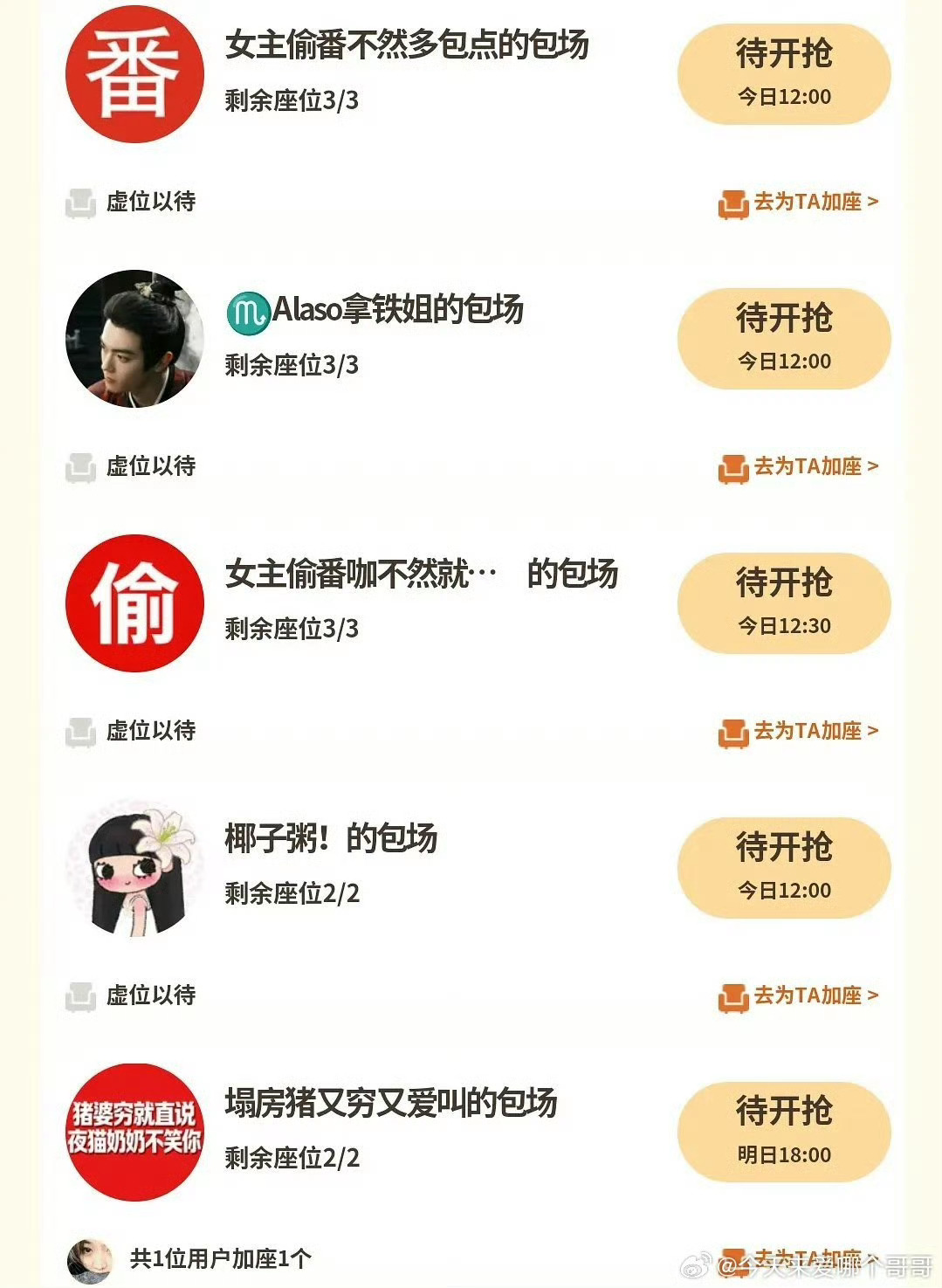Open 去为TA加座 under 女主偷番咖不然就… 的包场
Image resolution: width=942 pixels, height=1288 pixels.
[798, 732]
